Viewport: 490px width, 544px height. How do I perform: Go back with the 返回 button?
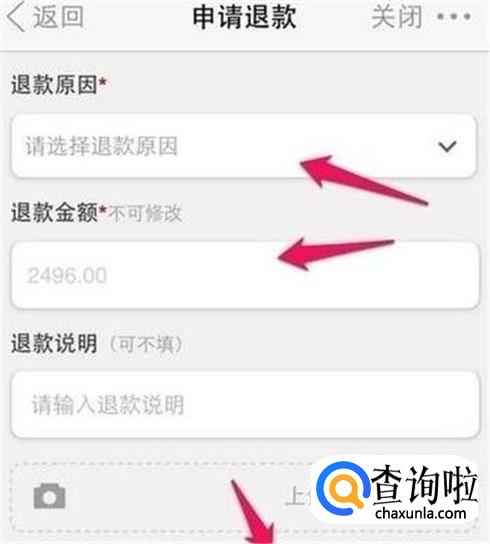click(45, 17)
